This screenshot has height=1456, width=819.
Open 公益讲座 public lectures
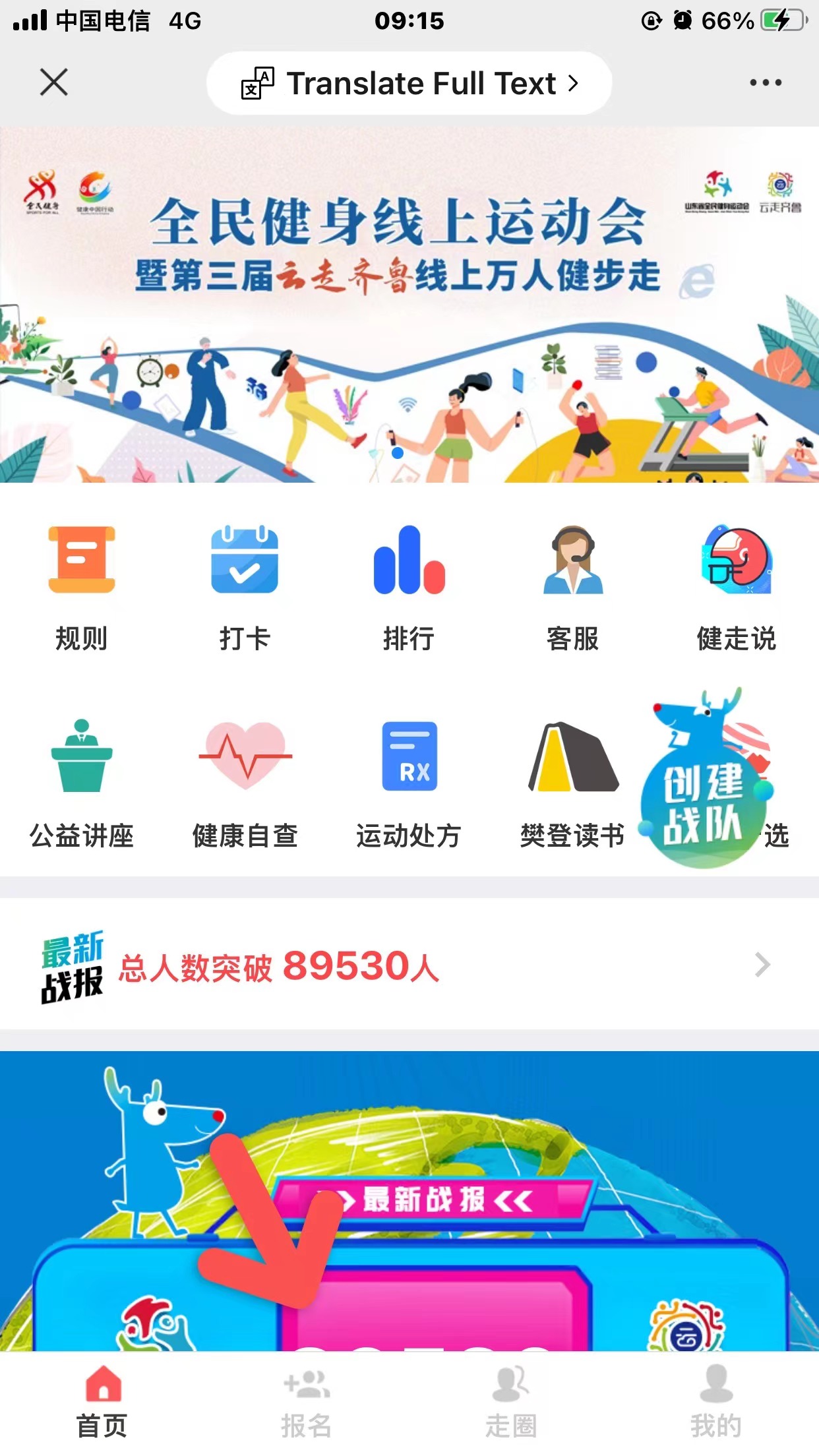coord(81,785)
